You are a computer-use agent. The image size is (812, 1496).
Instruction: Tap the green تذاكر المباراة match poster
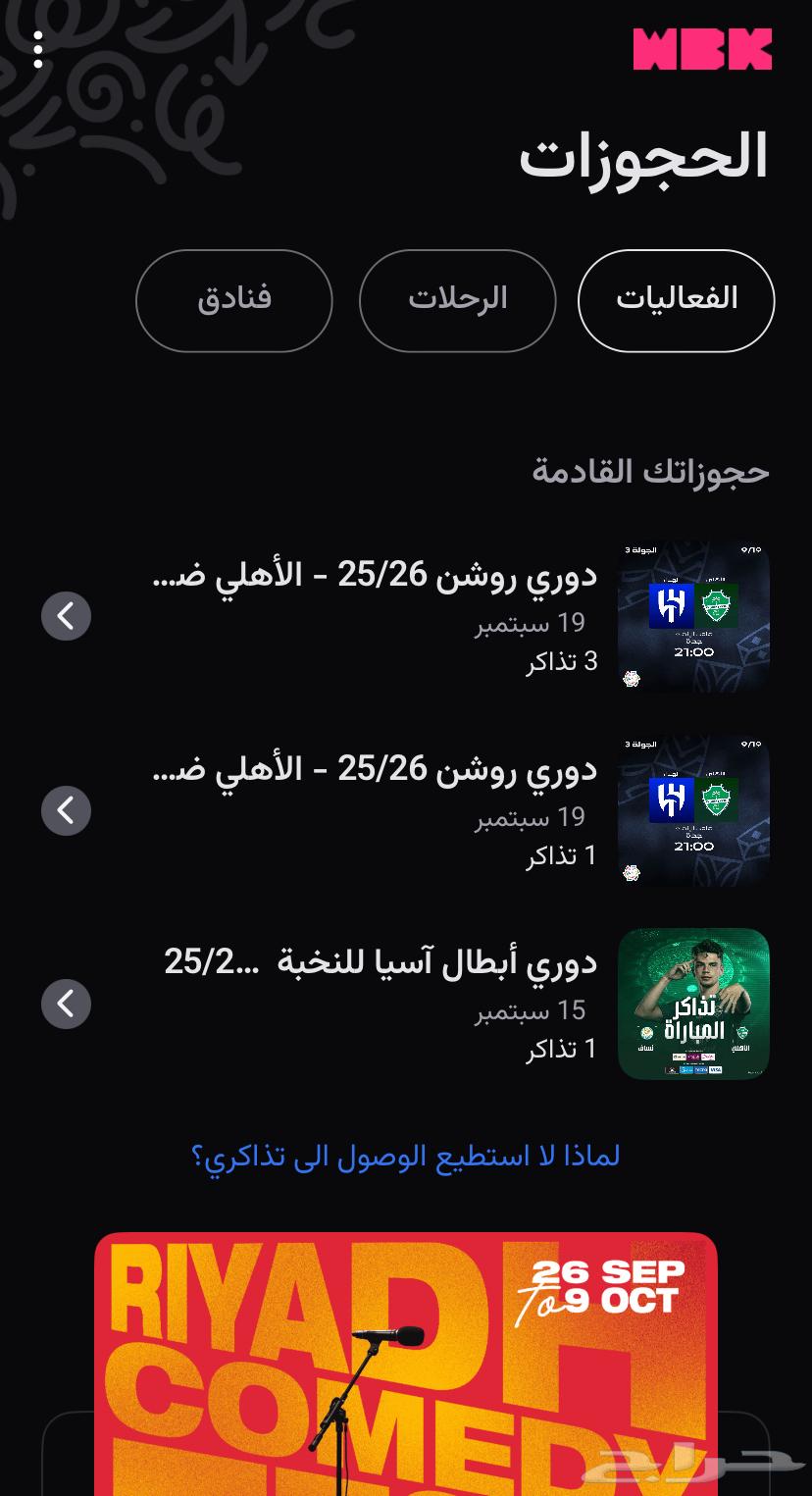692,1003
